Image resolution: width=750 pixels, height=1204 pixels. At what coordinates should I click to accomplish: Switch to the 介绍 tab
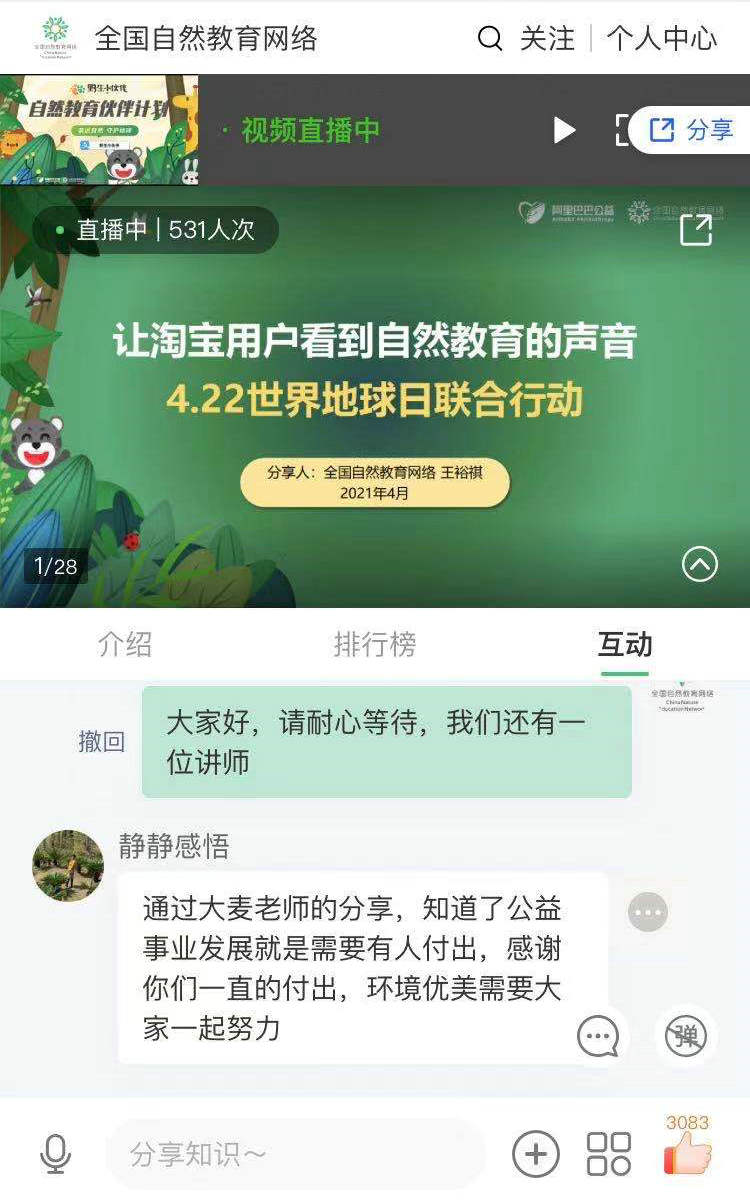click(125, 644)
